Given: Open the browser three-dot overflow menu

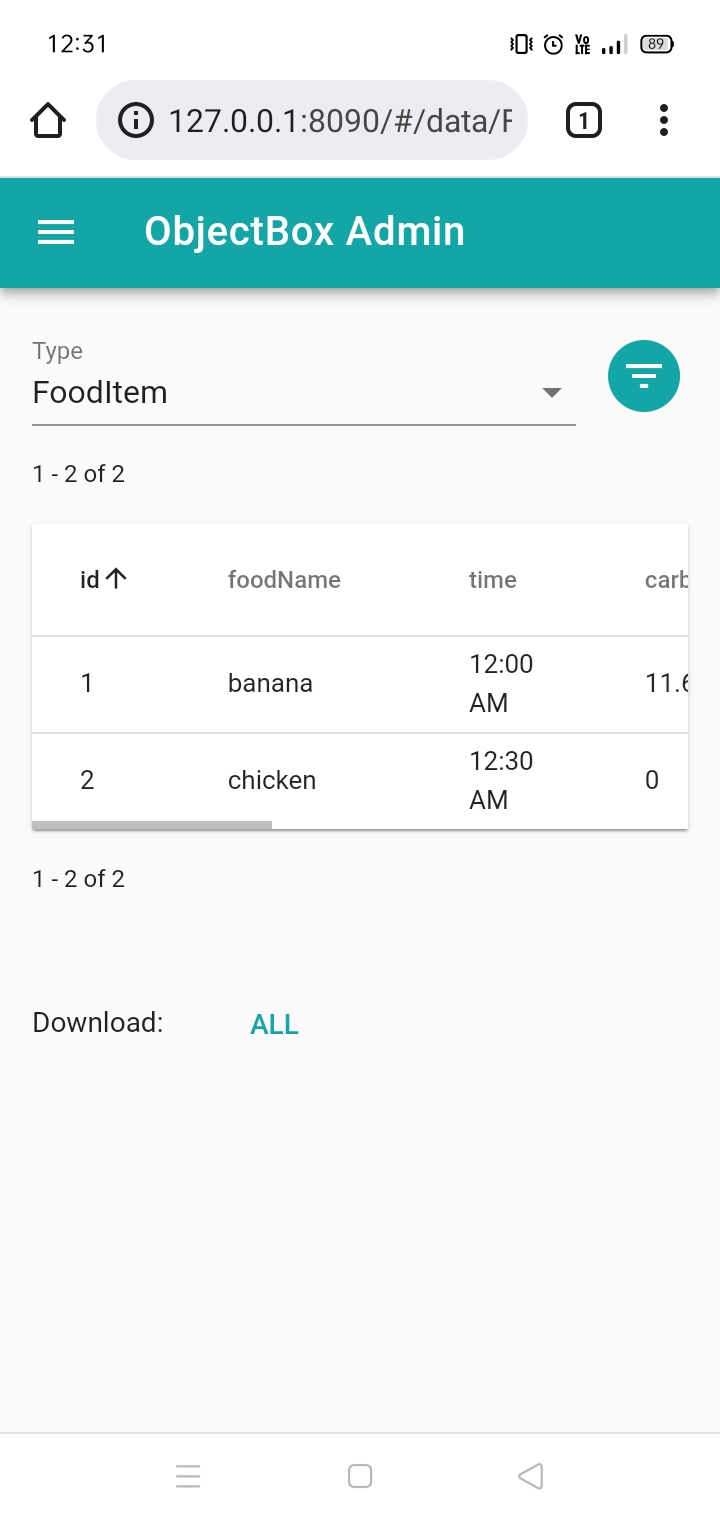Looking at the screenshot, I should point(664,121).
